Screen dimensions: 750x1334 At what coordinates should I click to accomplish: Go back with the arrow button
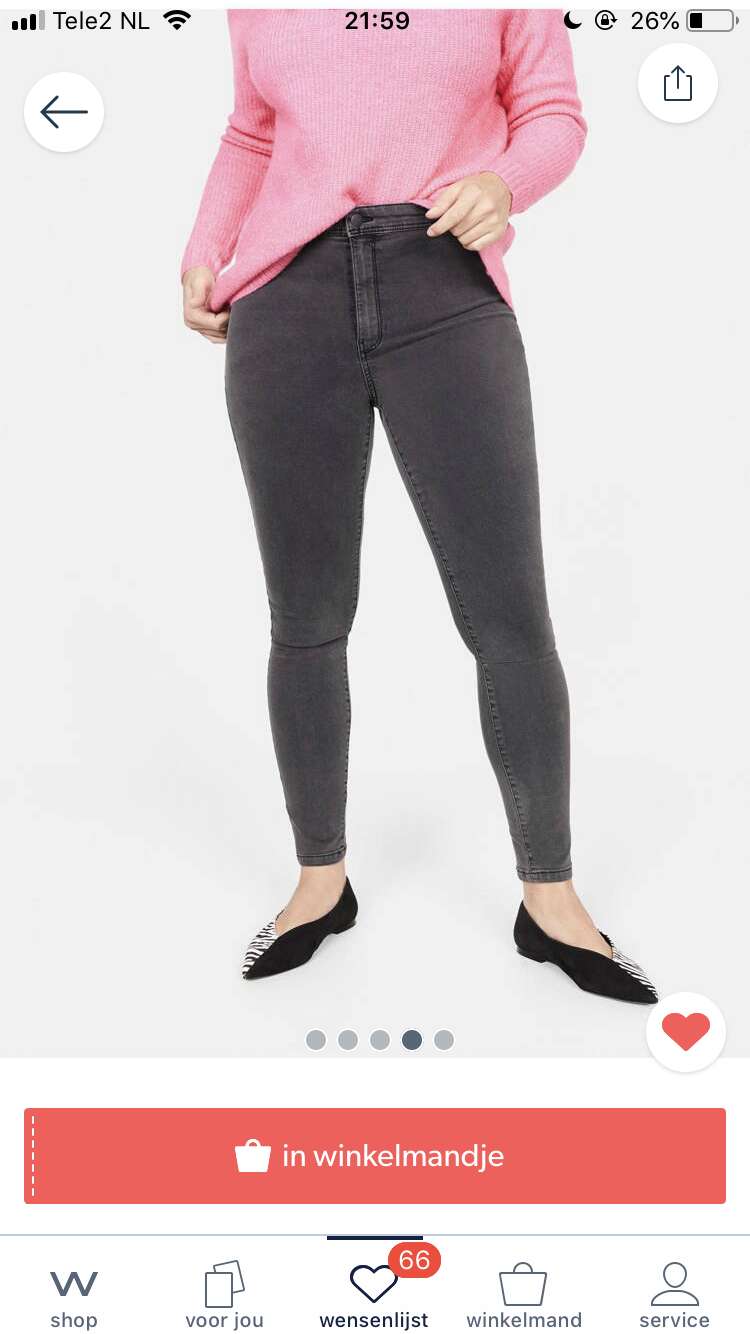(64, 112)
